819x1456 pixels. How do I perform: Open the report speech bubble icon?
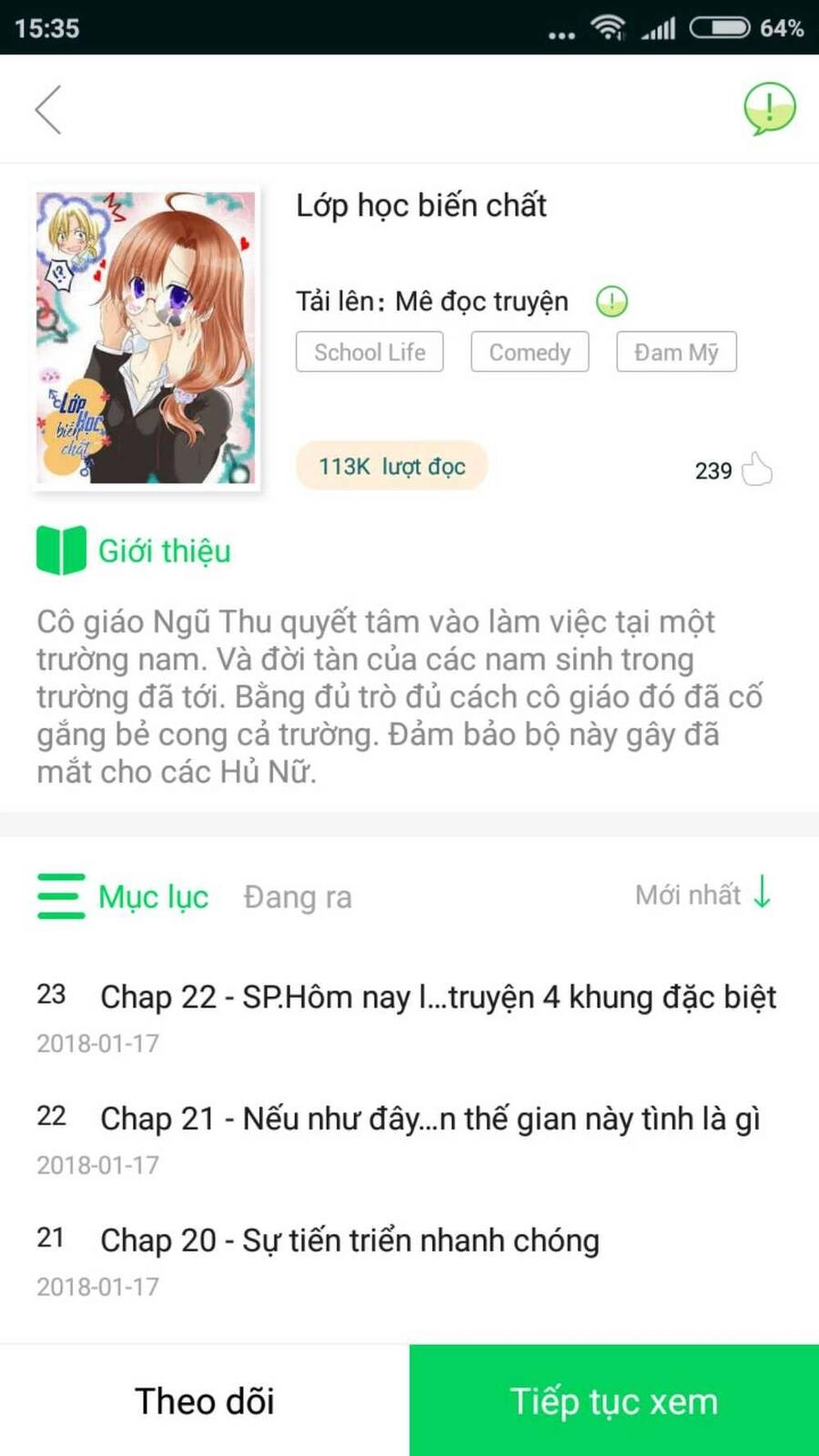click(769, 108)
